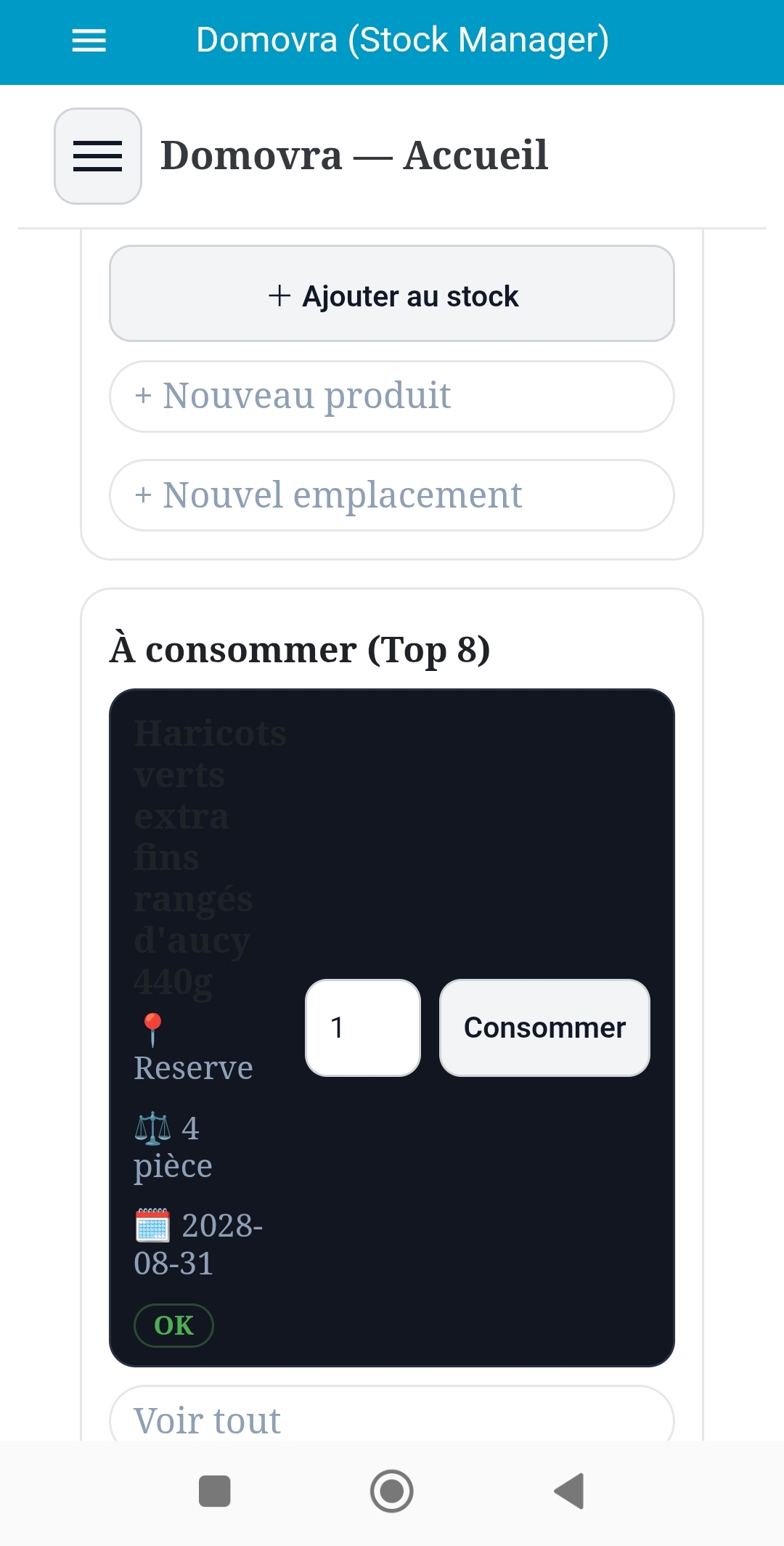This screenshot has height=1546, width=784.
Task: Open the drawer menu in the blue app bar
Action: point(89,41)
